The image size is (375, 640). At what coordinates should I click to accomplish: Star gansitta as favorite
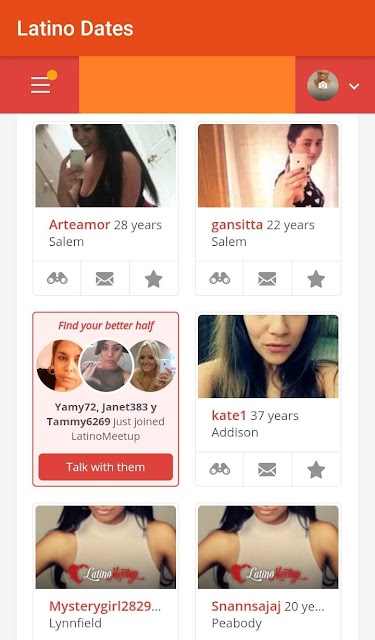coord(316,279)
